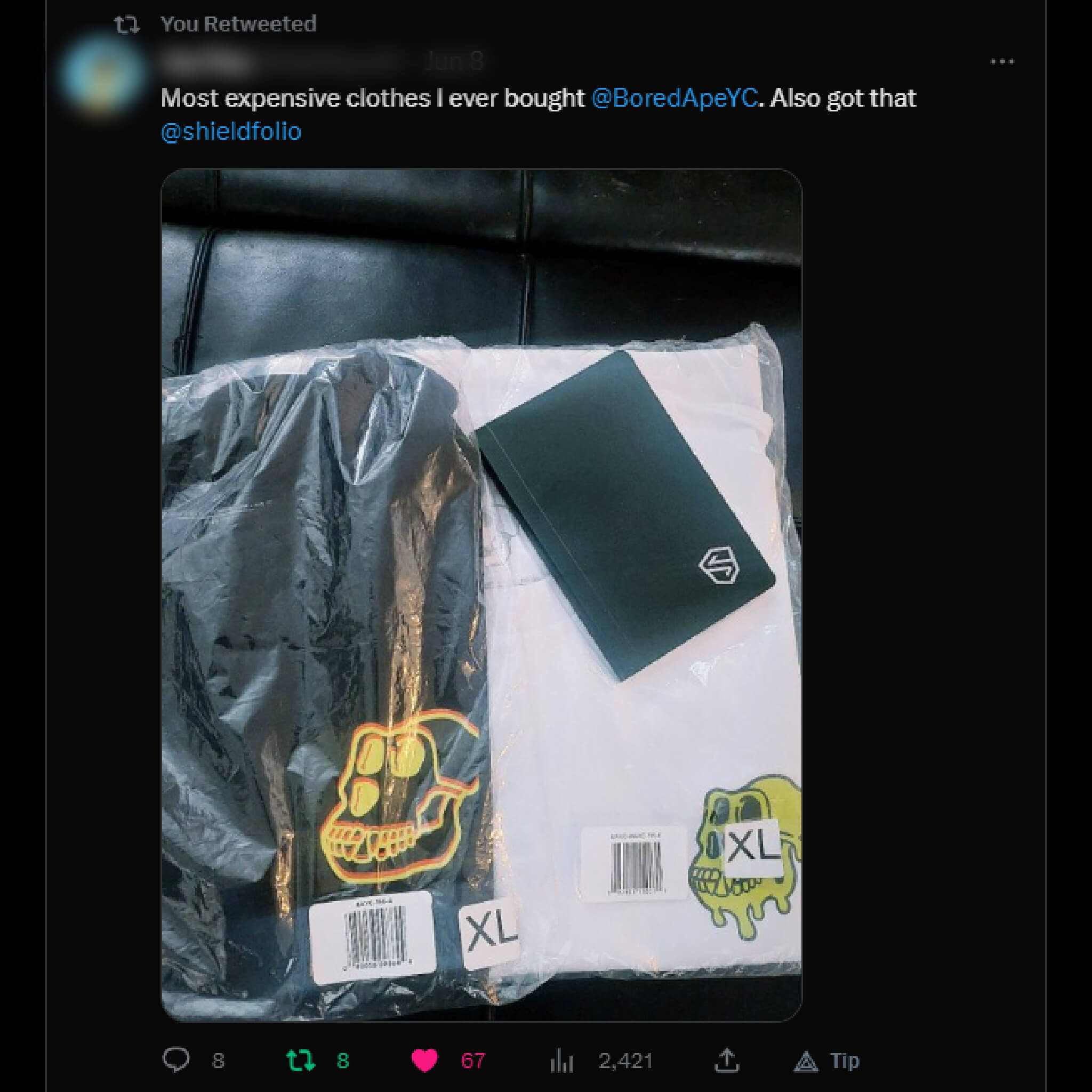
Task: Share this tweet using the upload icon
Action: coord(727,1061)
